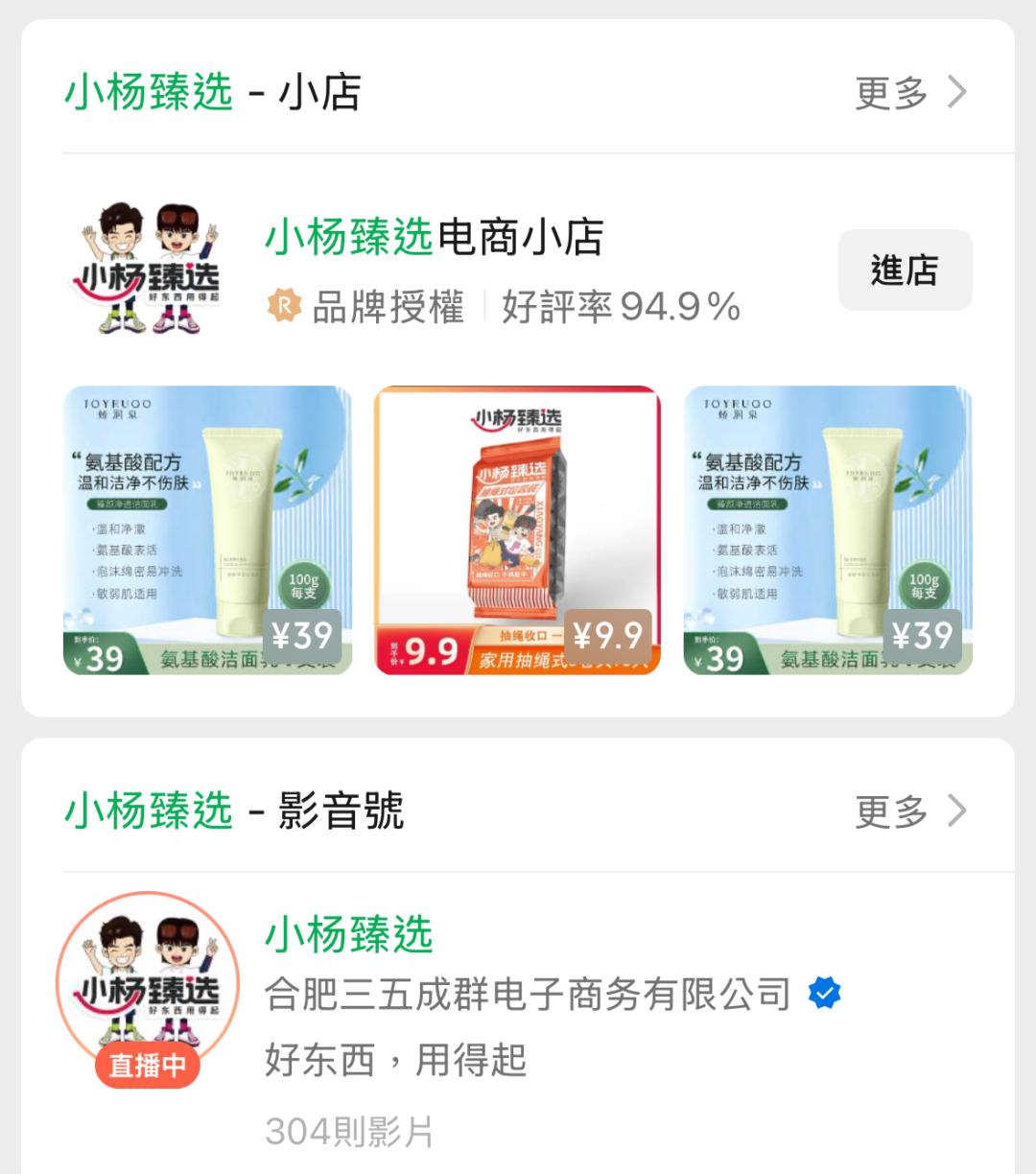
Task: Open the ¥9.9 garbage bag product
Action: pyautogui.click(x=517, y=529)
